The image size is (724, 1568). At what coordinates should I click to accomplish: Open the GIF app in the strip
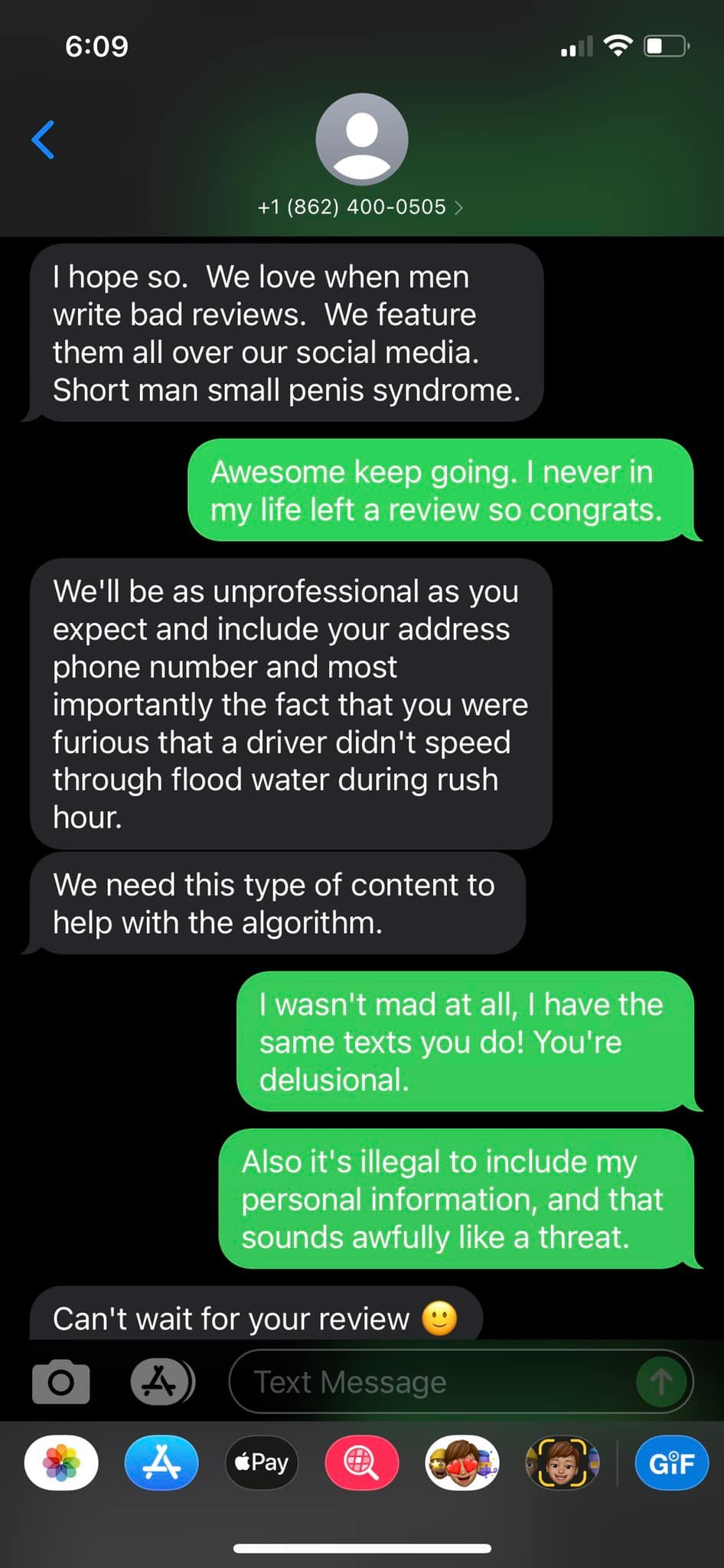coord(672,1463)
